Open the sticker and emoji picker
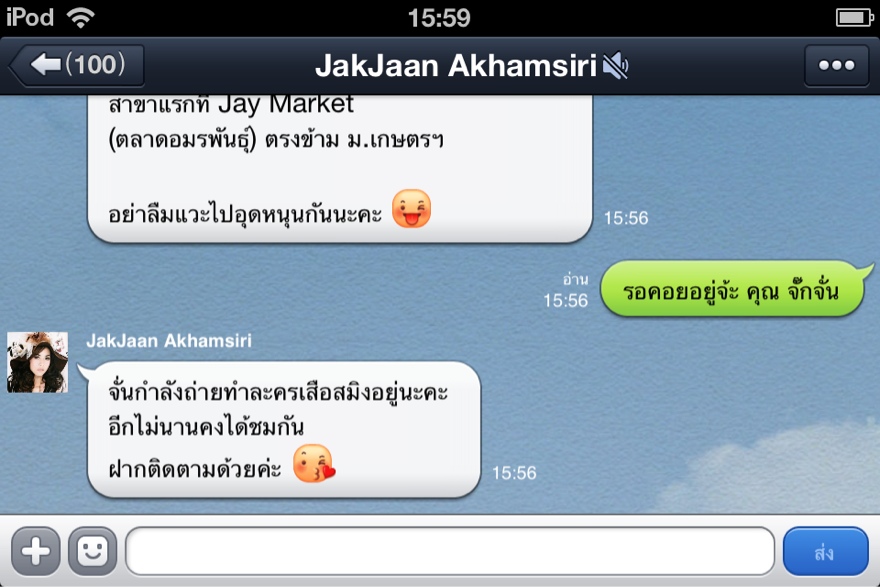 click(93, 552)
